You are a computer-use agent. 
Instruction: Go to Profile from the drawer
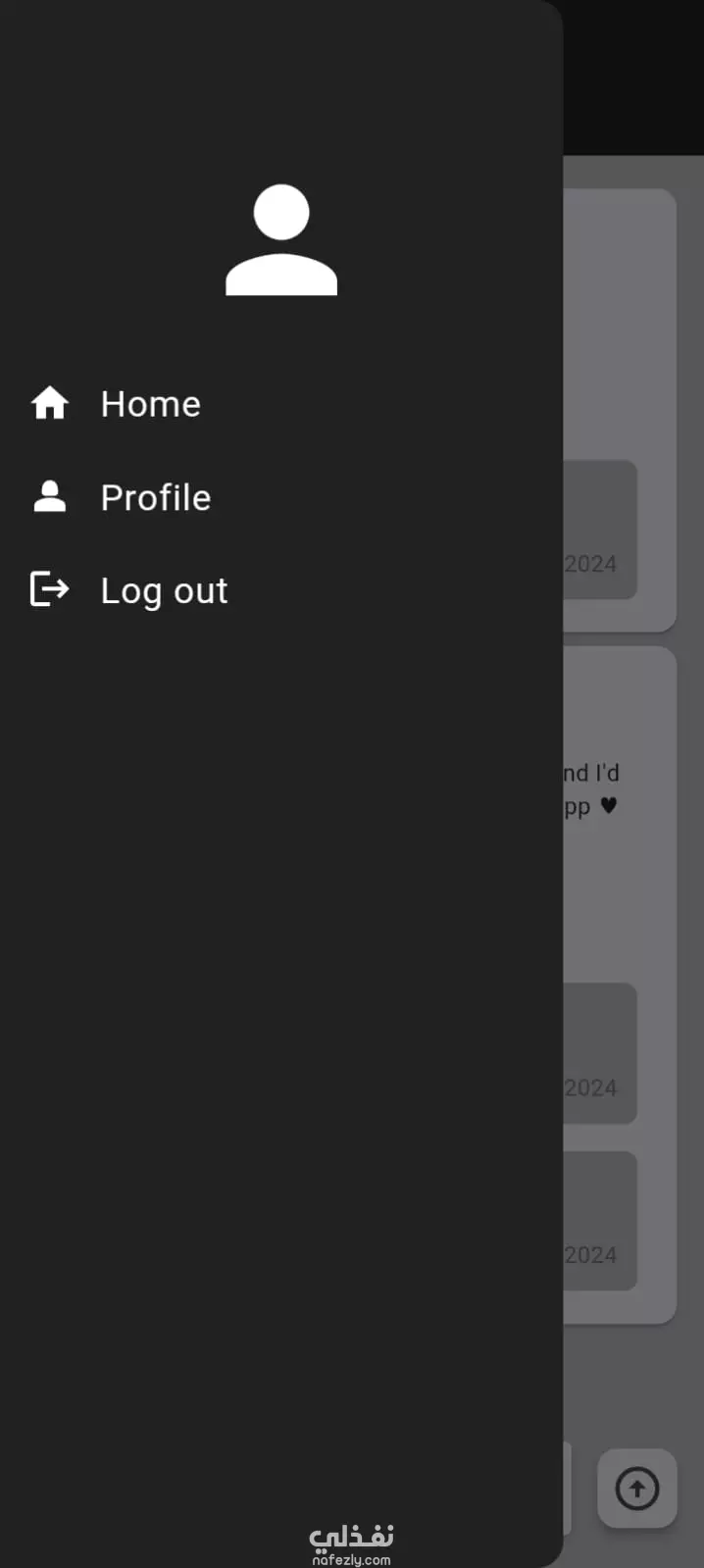281,497
